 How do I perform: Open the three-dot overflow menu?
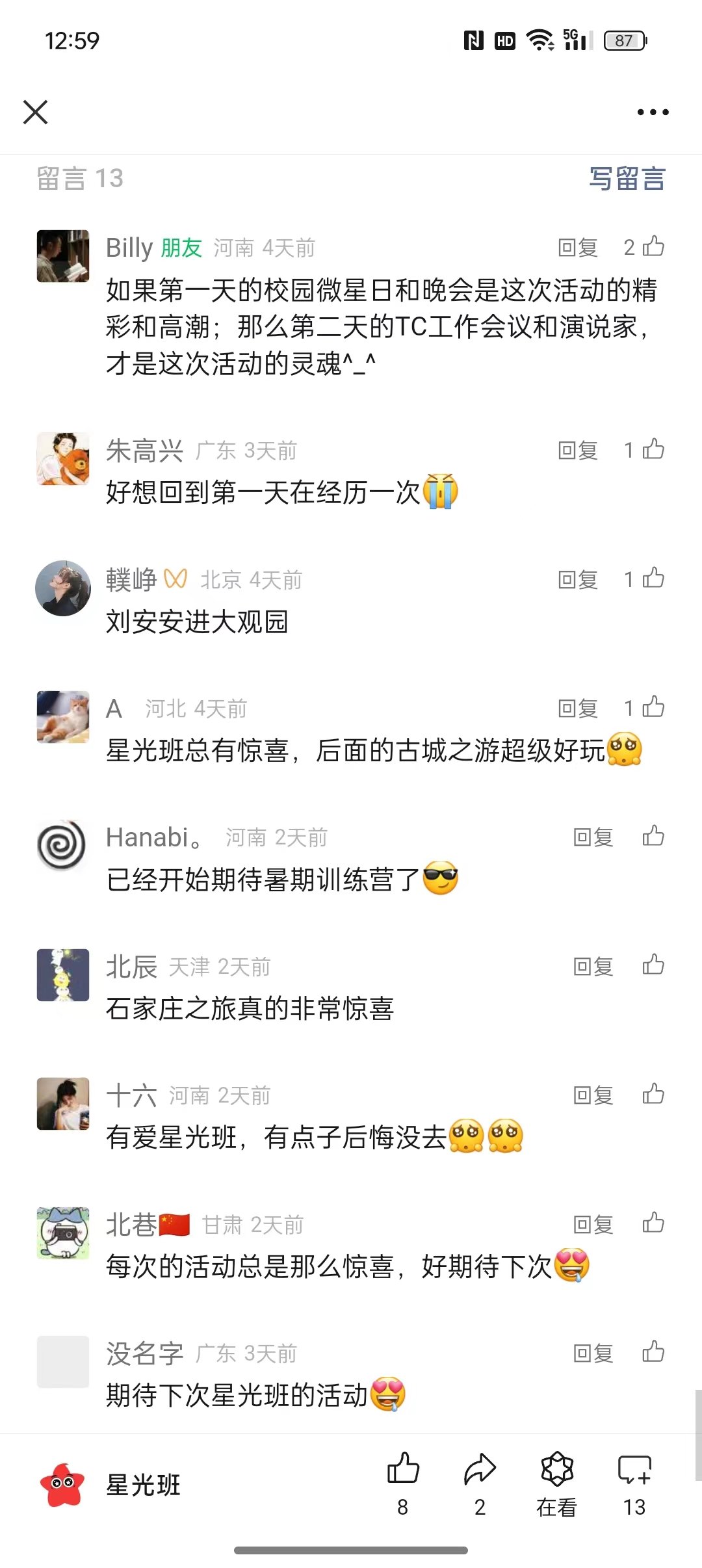click(x=653, y=112)
